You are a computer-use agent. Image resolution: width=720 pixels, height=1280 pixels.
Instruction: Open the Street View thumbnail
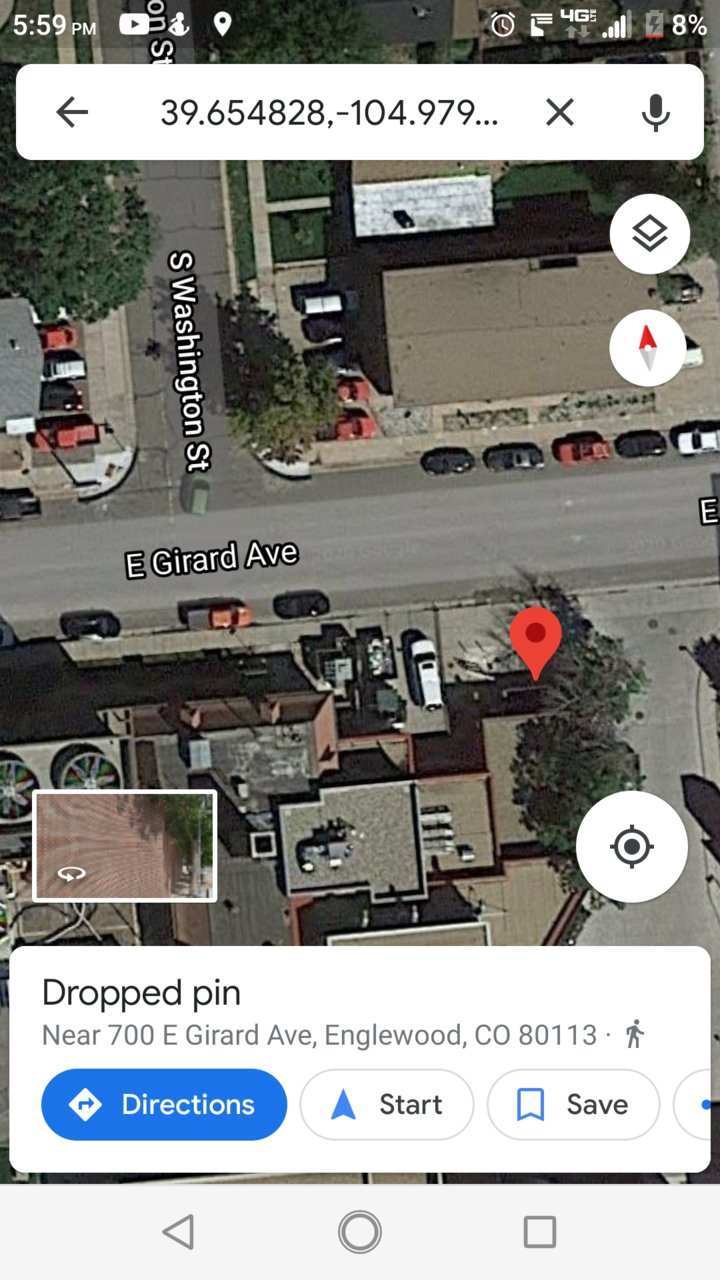(125, 846)
